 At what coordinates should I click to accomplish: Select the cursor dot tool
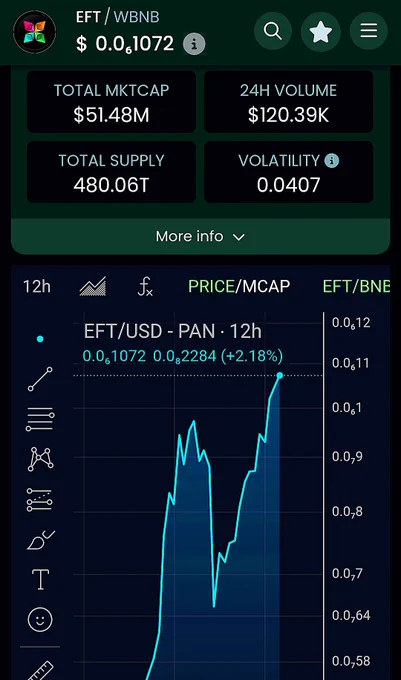pyautogui.click(x=40, y=339)
